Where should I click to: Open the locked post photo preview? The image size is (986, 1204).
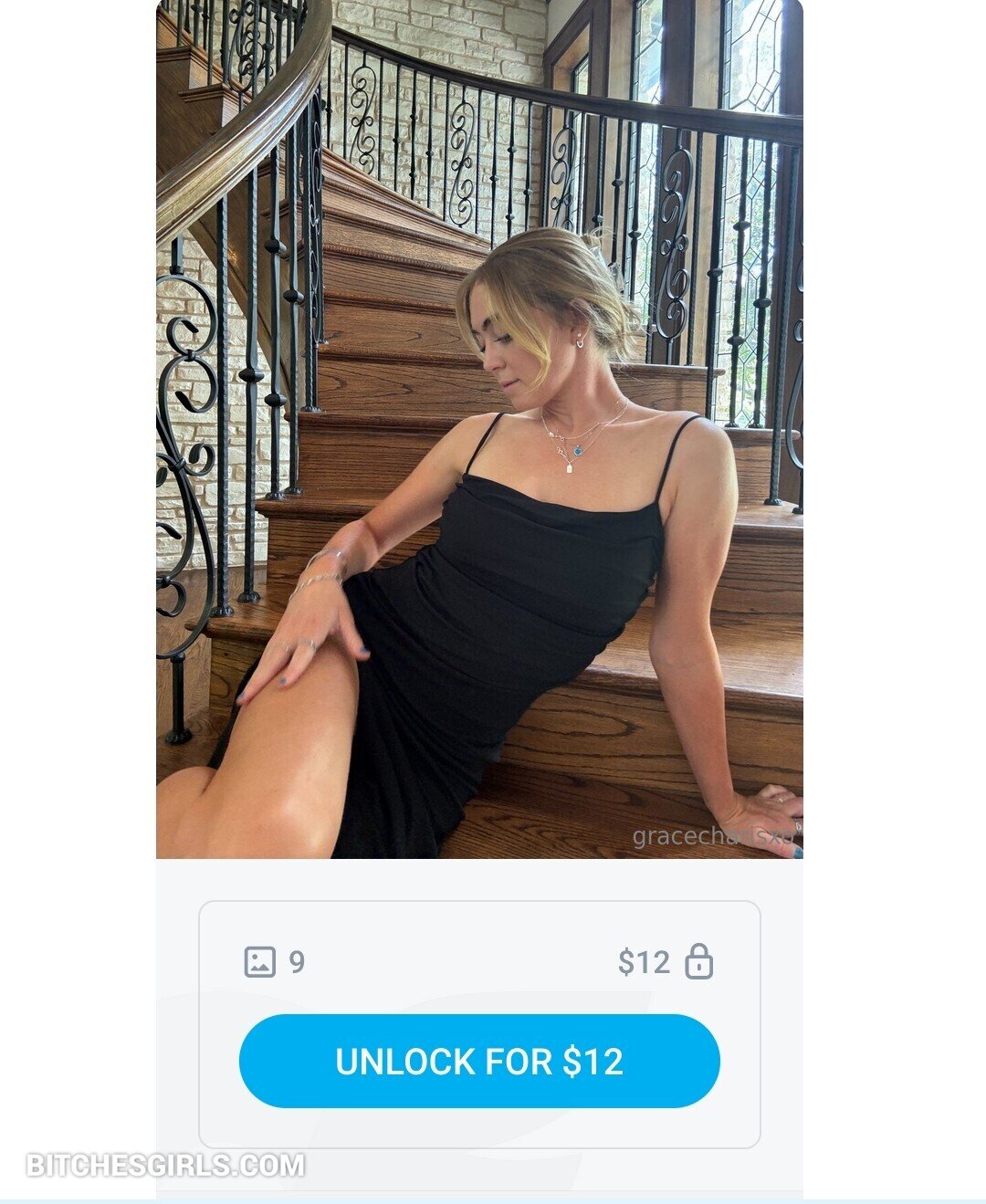pos(479,429)
